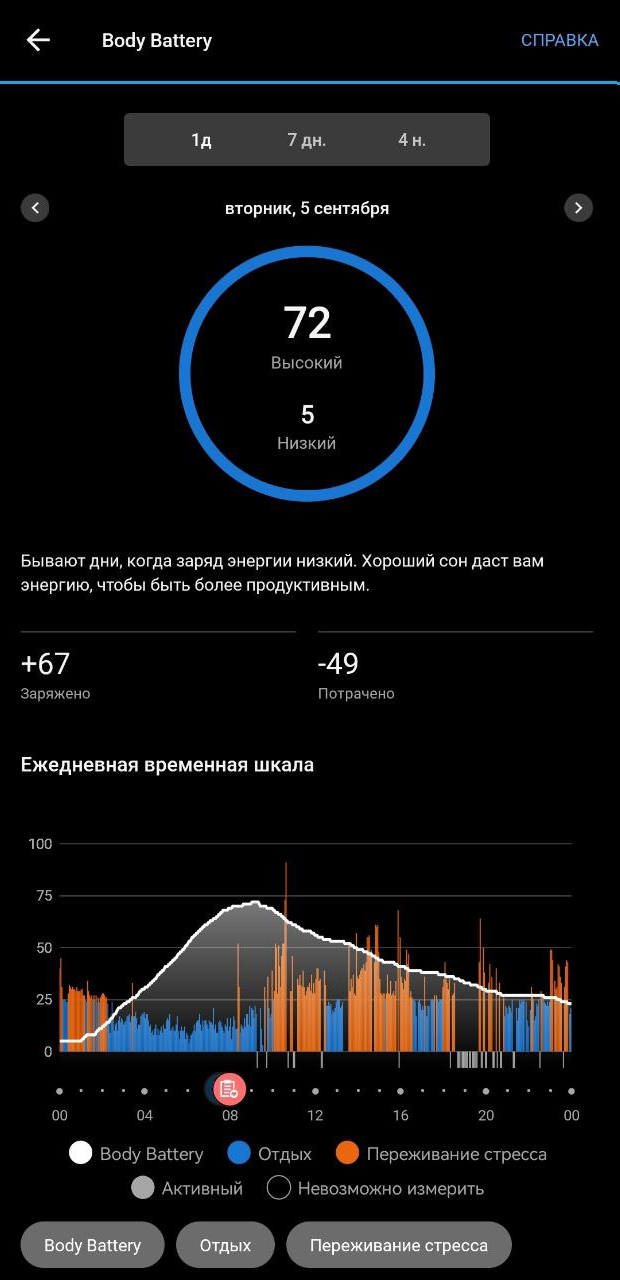Go to the next day

tap(578, 208)
